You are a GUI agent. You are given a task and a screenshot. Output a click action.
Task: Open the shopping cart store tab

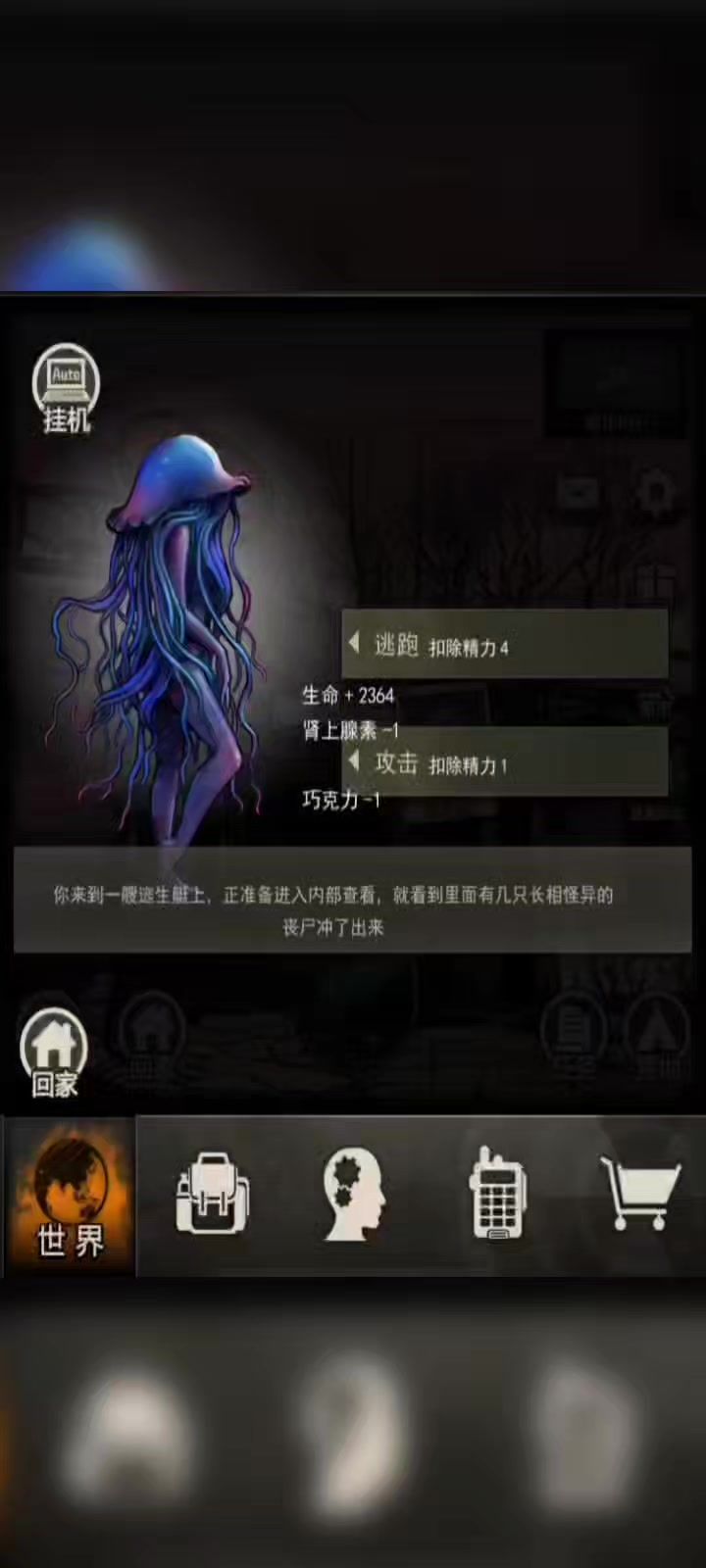[639, 1194]
